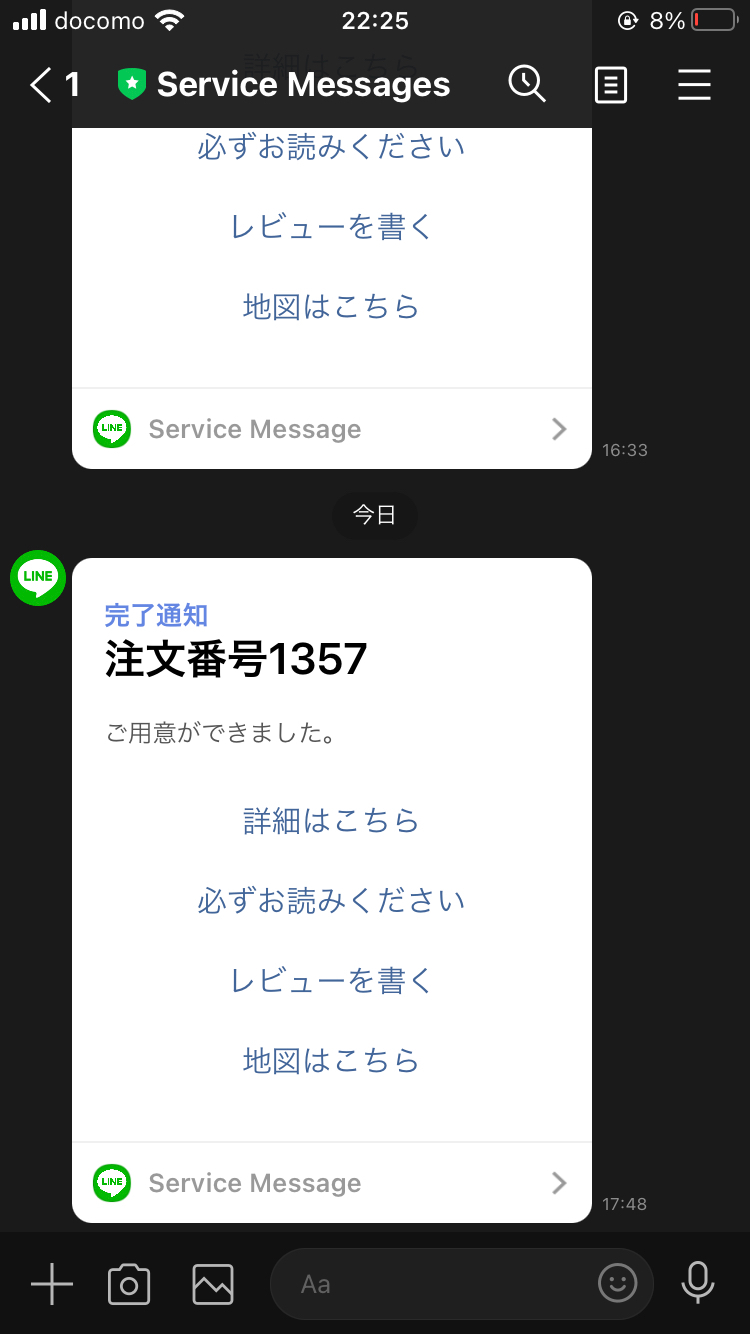Open Service Message footer timestamped 16:33

click(332, 429)
